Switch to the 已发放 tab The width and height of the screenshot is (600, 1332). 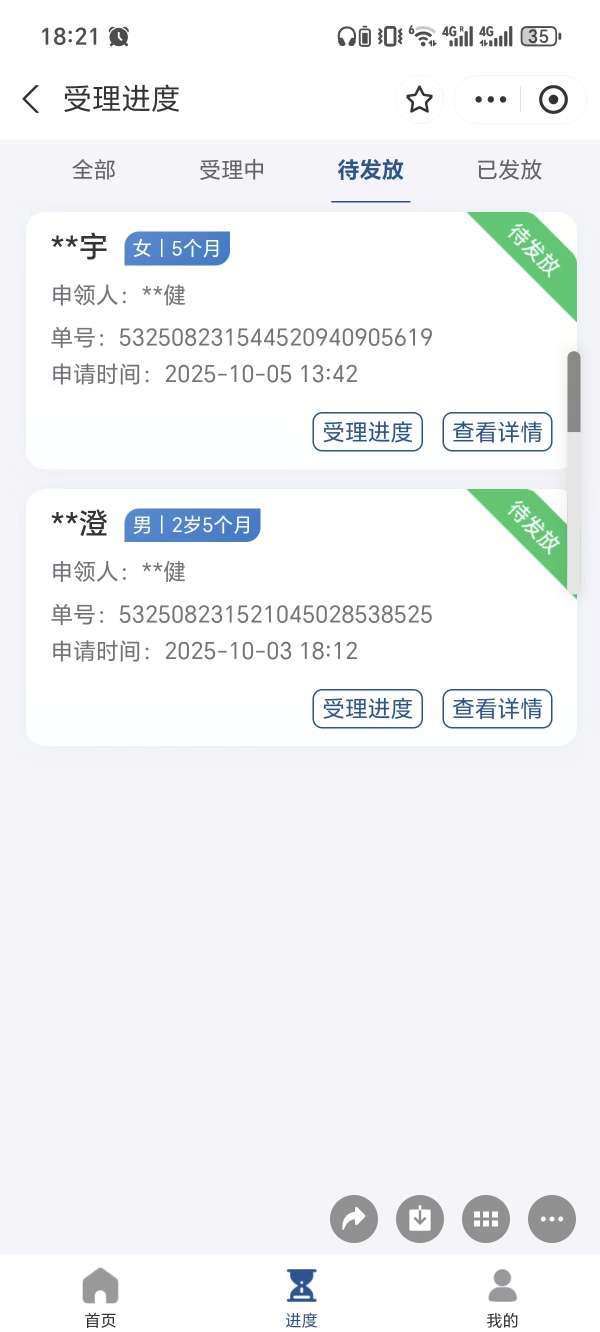click(x=509, y=170)
